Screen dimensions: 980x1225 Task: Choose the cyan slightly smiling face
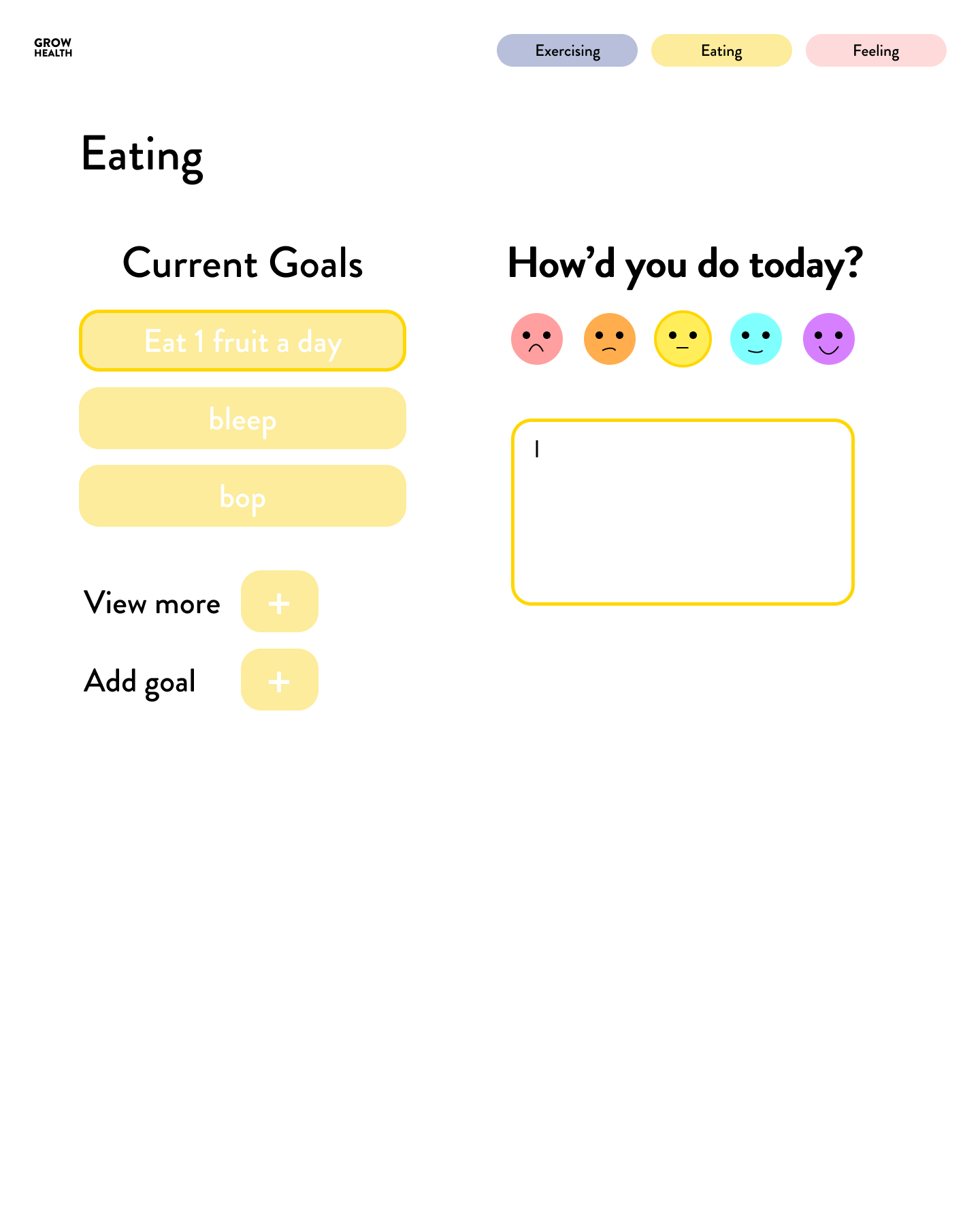pos(756,339)
